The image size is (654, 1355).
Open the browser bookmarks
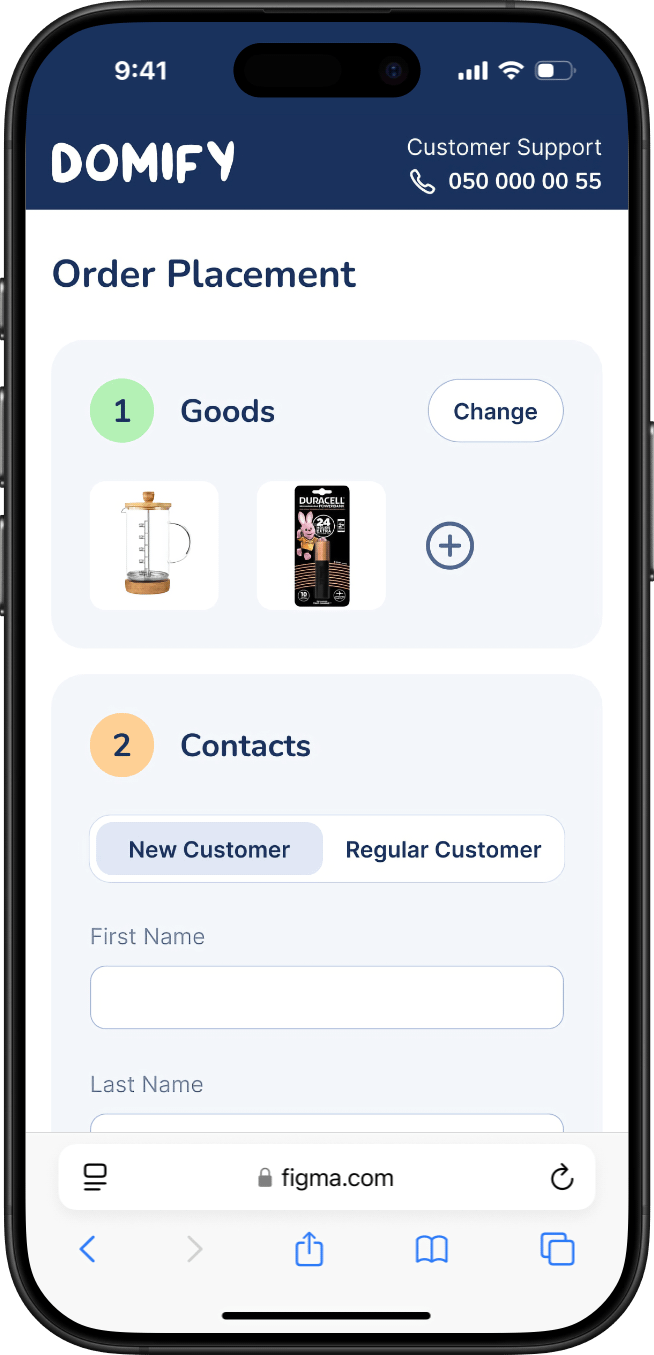431,1248
